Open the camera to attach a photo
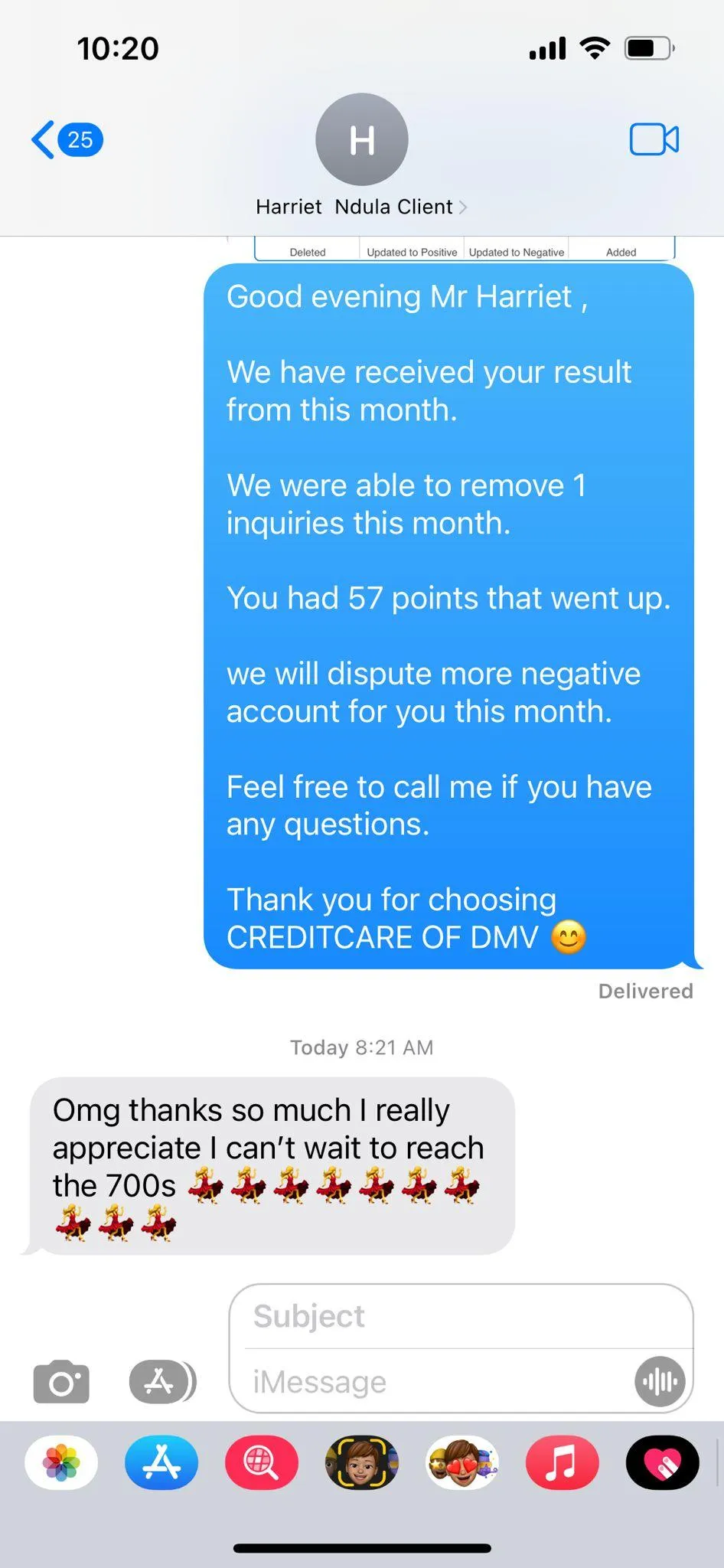The image size is (724, 1568). pos(61,1381)
